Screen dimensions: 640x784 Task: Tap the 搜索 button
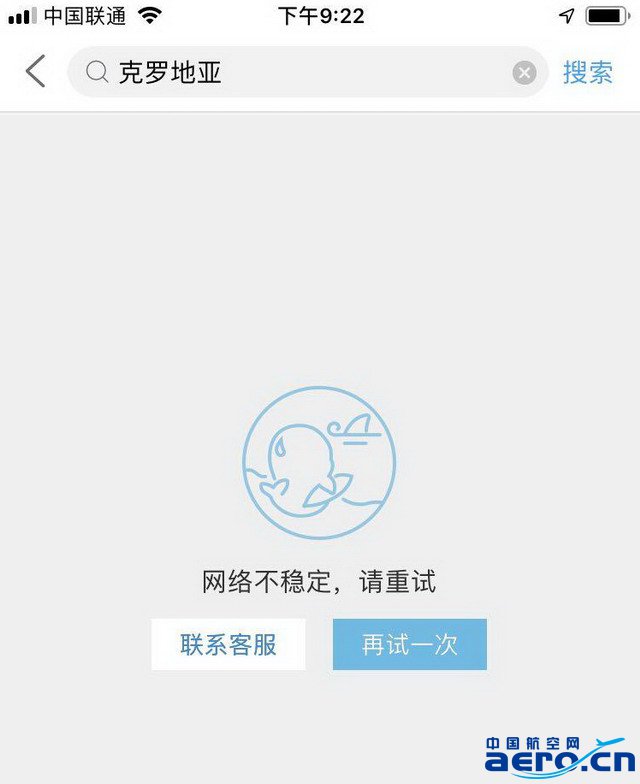588,72
